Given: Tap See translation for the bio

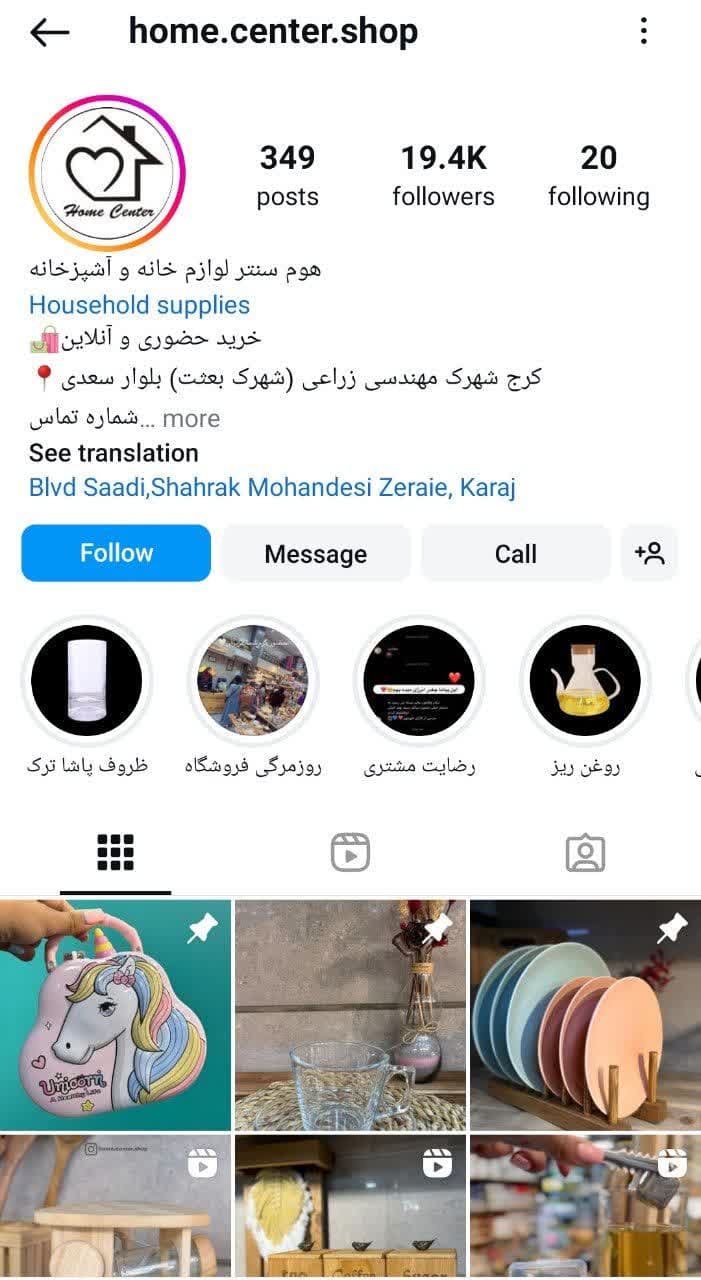Looking at the screenshot, I should click(113, 453).
